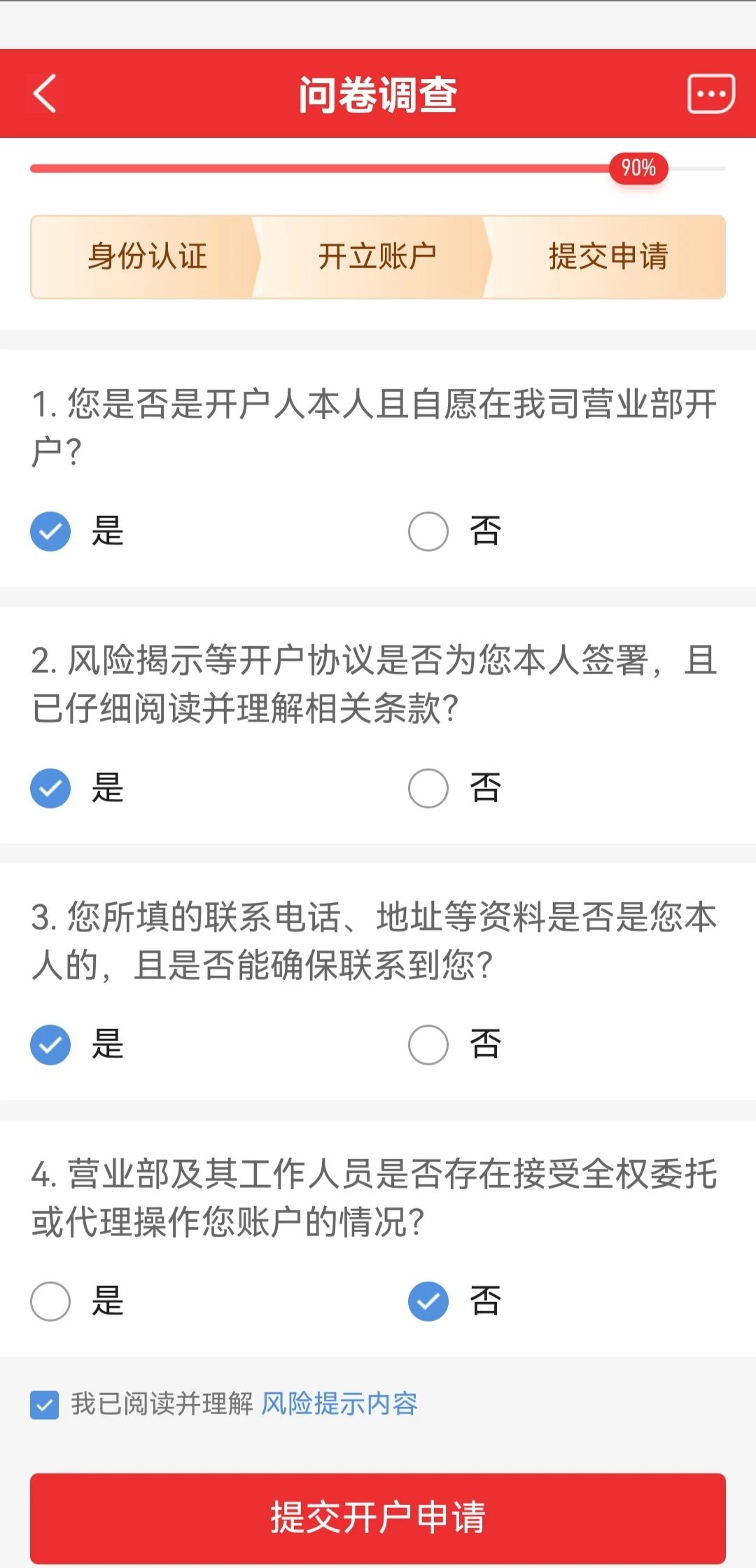Viewport: 756px width, 1568px height.
Task: Mark 否 for question 3 on contact info
Action: coord(428,1044)
